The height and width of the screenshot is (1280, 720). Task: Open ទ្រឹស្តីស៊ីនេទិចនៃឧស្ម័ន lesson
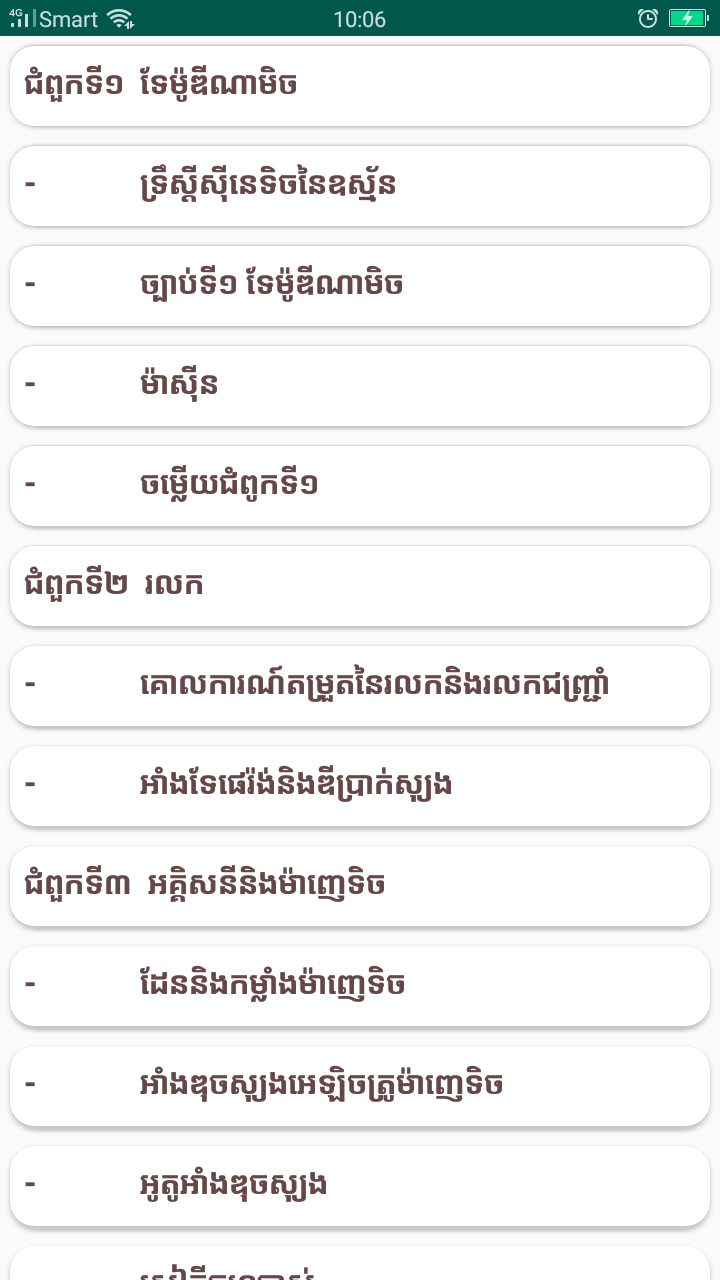pyautogui.click(x=360, y=186)
